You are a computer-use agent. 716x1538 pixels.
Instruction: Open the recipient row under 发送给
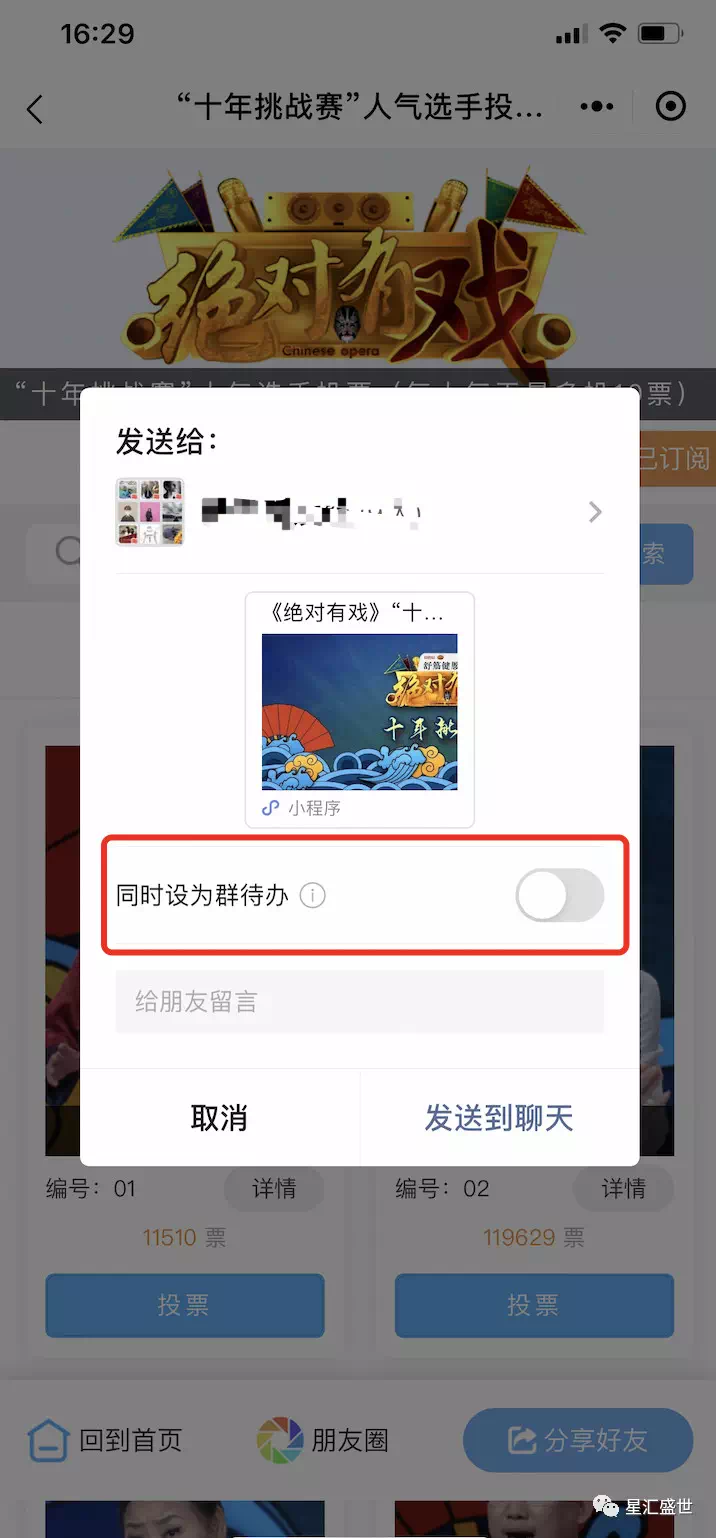coord(360,512)
